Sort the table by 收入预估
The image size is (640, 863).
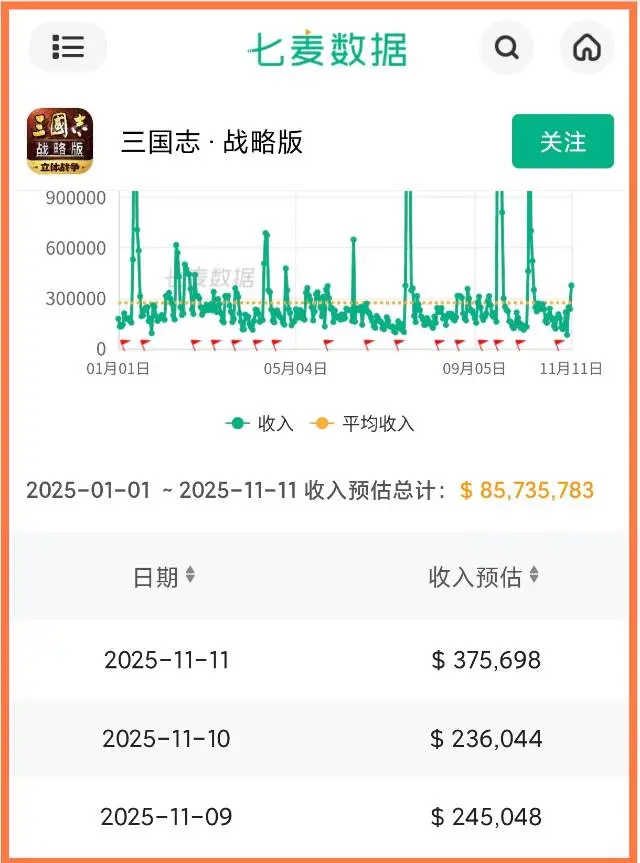pos(484,576)
